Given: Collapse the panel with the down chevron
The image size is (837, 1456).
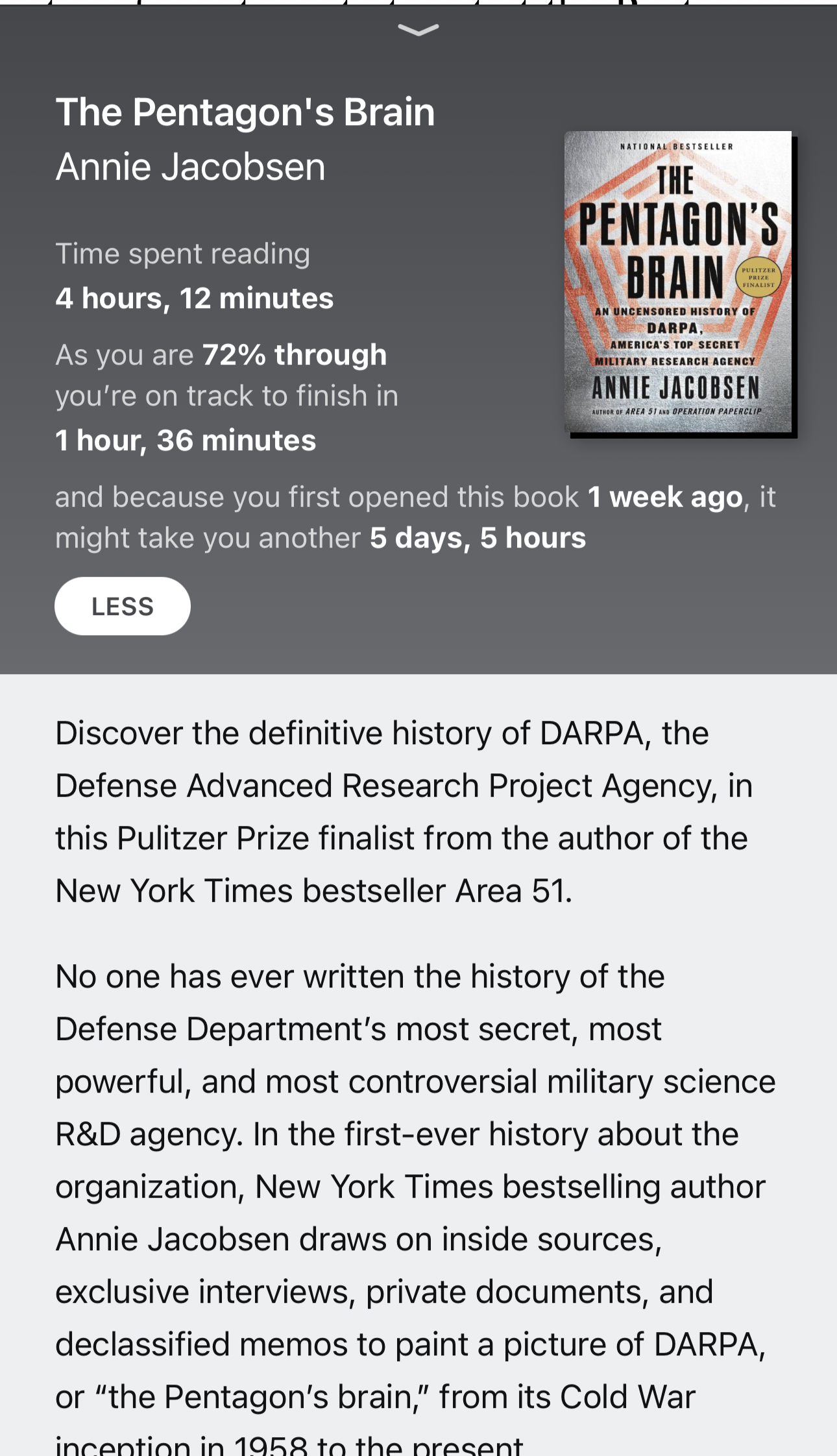Looking at the screenshot, I should (x=418, y=30).
